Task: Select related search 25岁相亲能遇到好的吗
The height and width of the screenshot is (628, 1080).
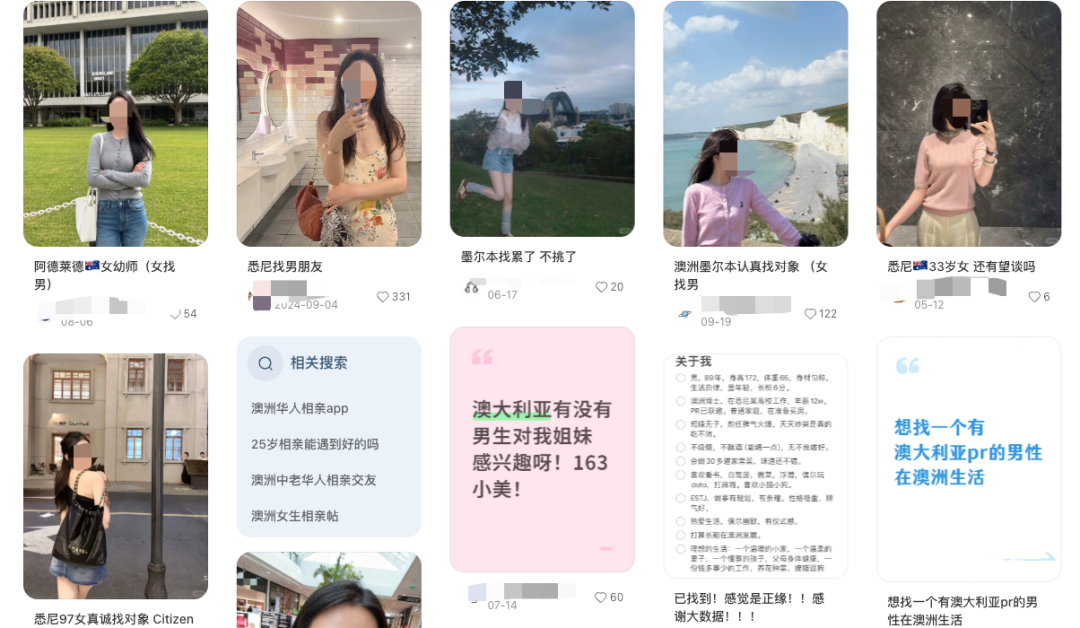Action: pos(315,444)
